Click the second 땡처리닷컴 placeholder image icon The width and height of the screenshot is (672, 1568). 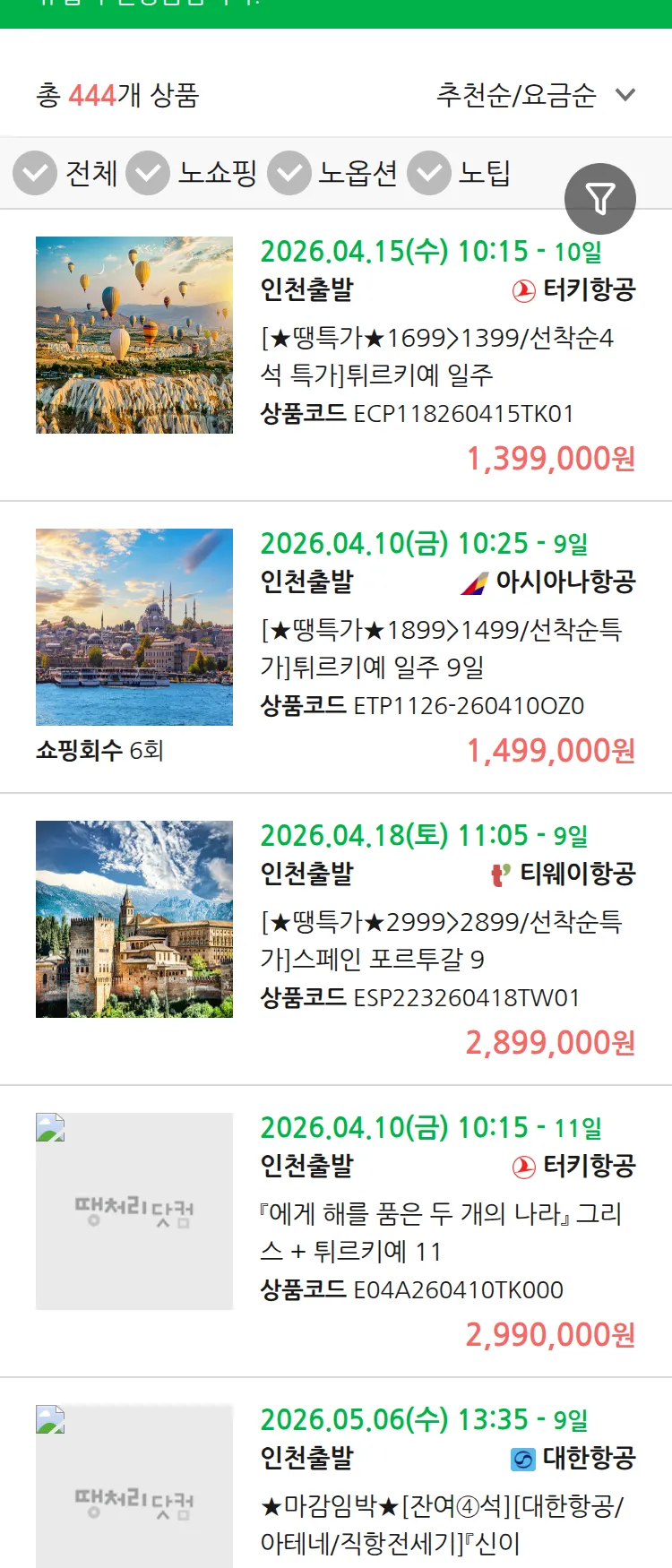pyautogui.click(x=49, y=1421)
